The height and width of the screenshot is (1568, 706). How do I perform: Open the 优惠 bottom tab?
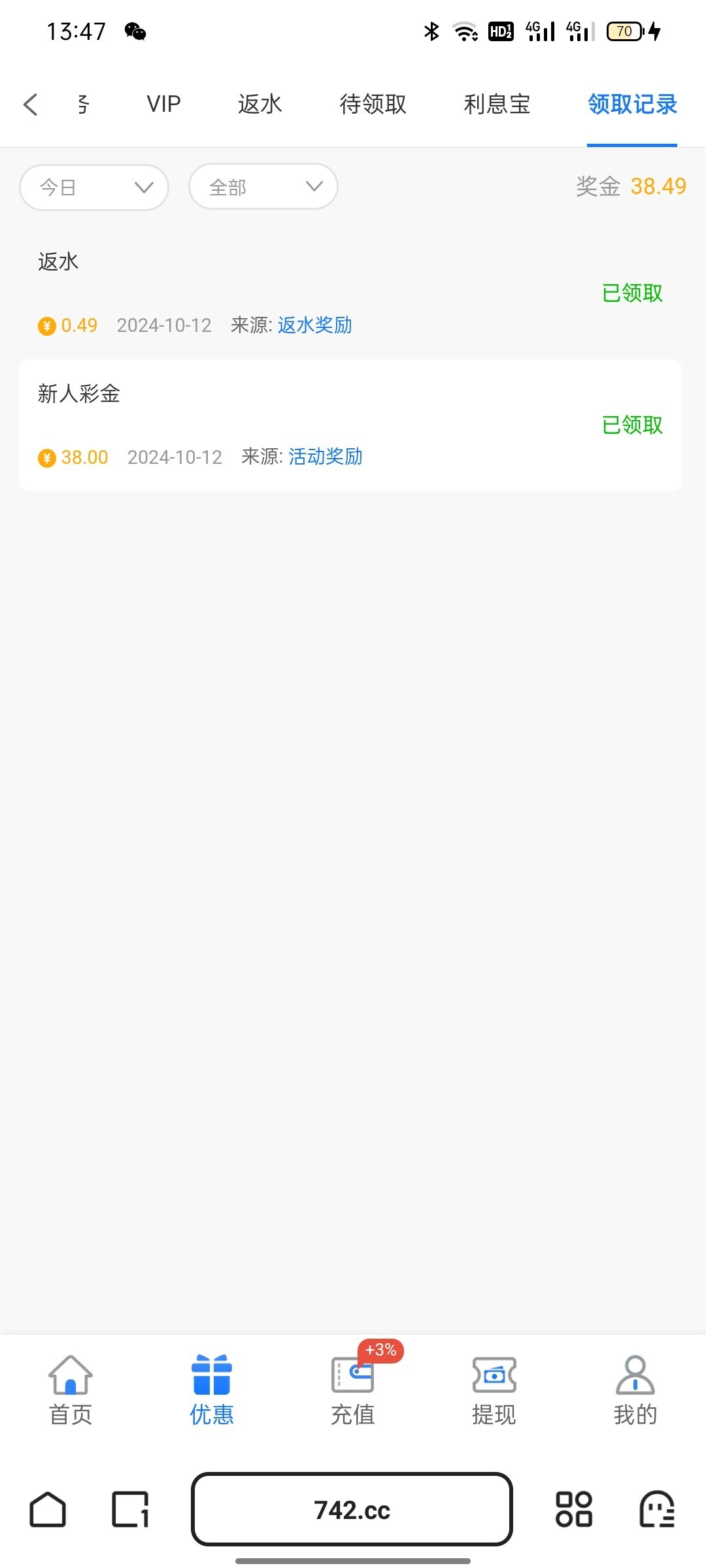[212, 1390]
